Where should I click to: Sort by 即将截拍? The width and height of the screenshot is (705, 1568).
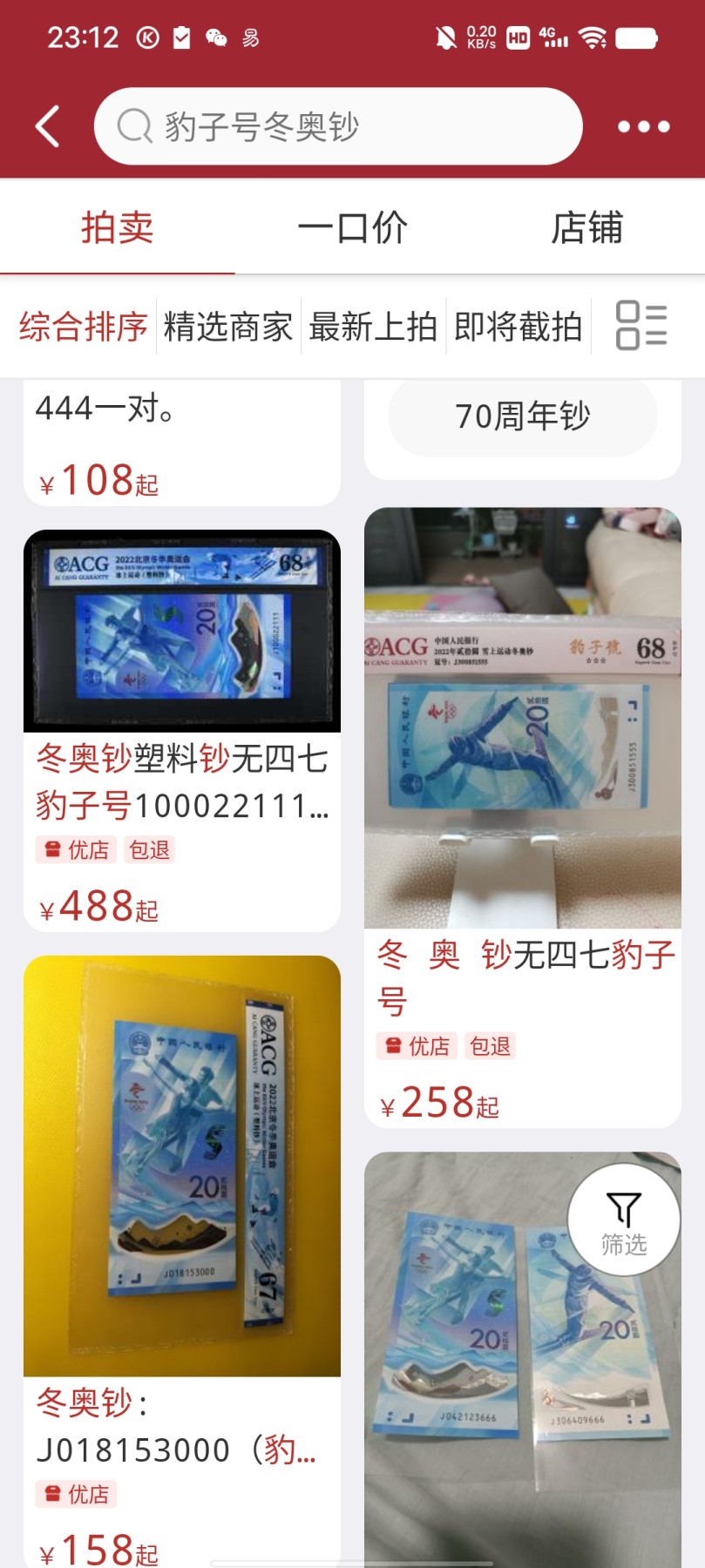518,327
